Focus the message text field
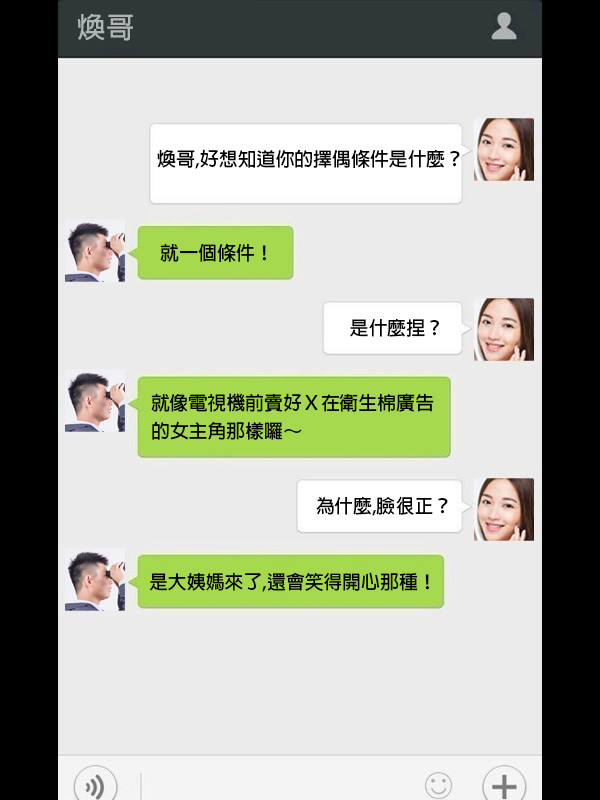This screenshot has width=600, height=800. [280, 785]
